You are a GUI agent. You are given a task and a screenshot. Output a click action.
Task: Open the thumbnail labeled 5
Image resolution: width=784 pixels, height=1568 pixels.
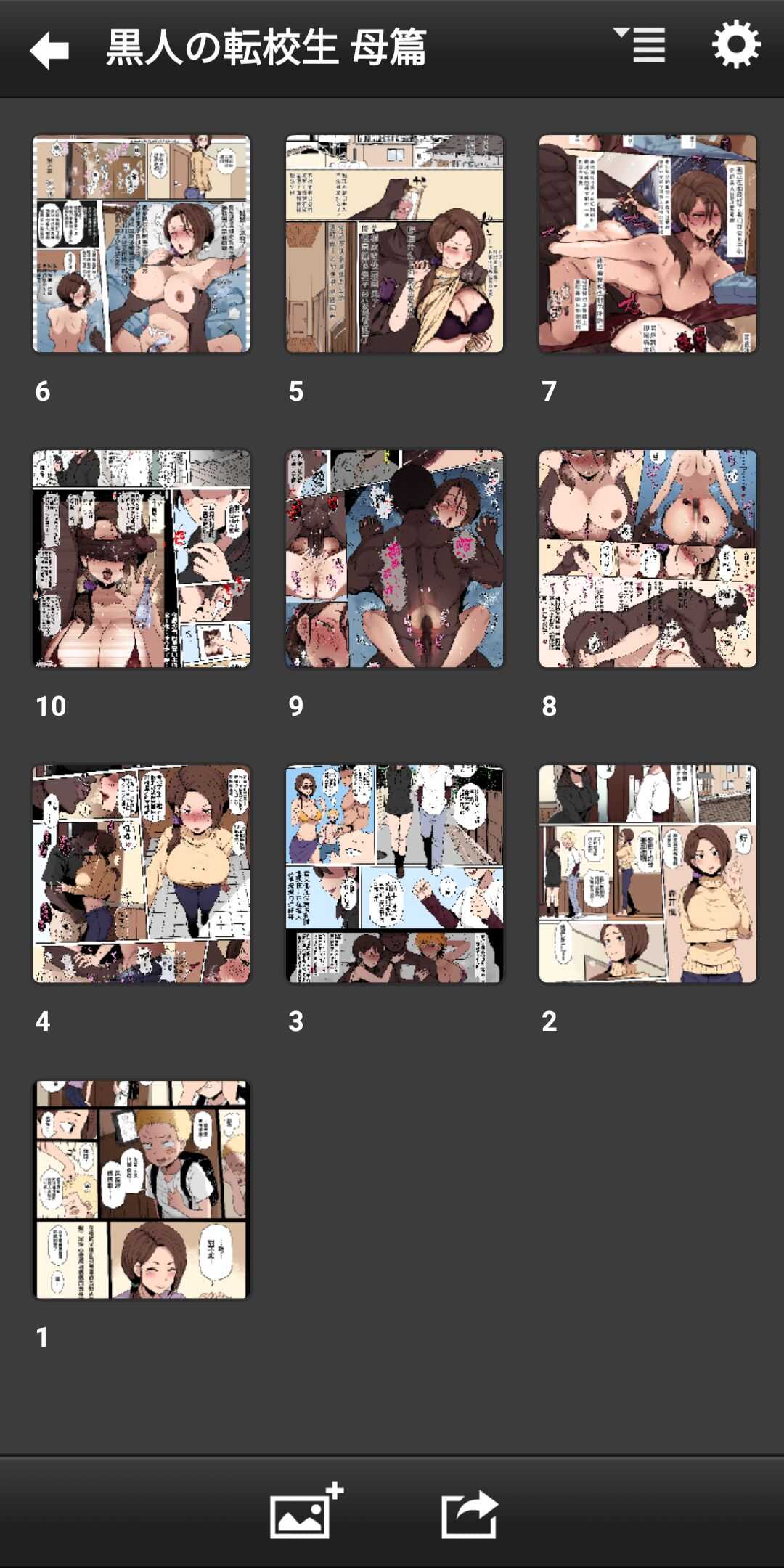coord(394,243)
